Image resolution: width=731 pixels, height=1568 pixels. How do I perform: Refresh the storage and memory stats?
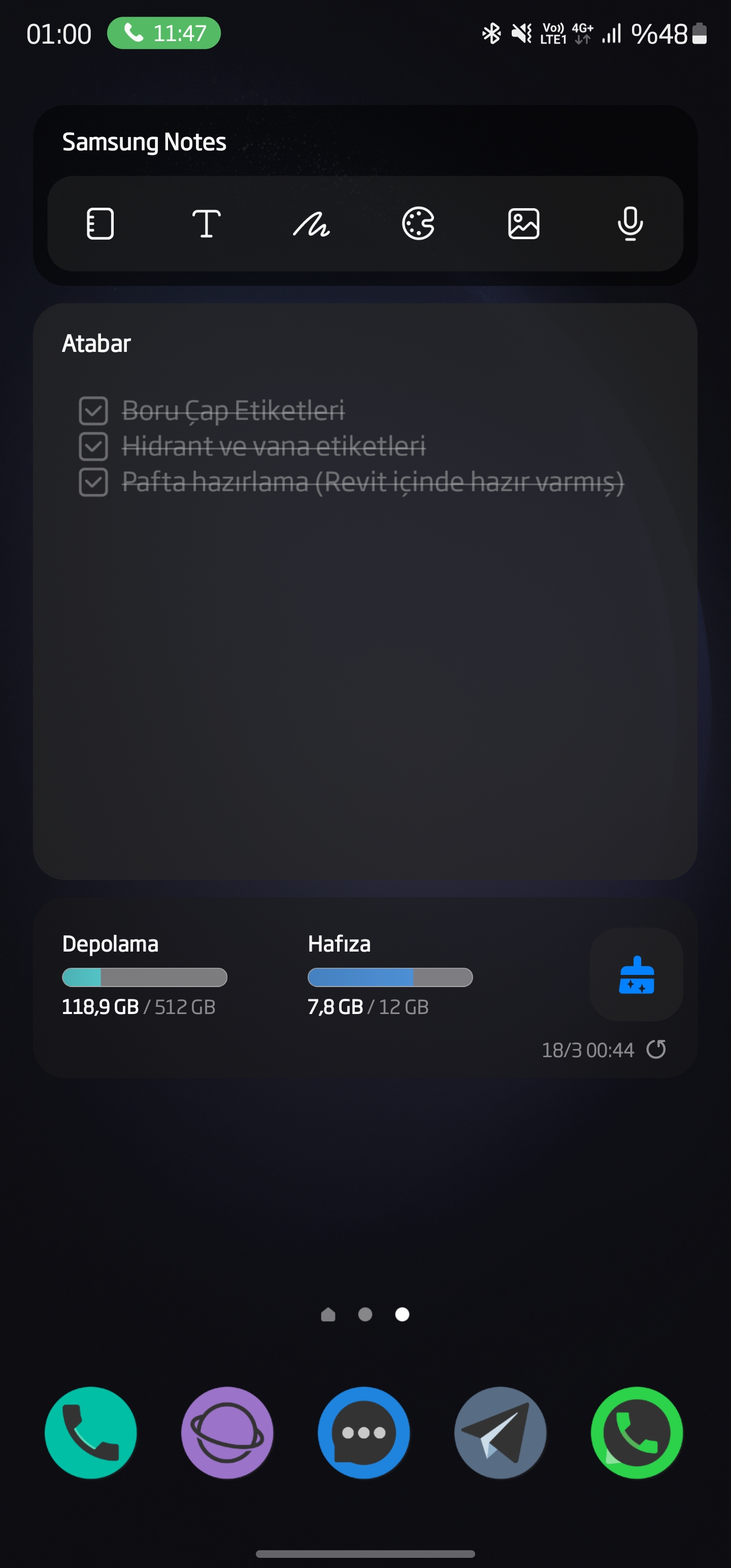point(656,1049)
